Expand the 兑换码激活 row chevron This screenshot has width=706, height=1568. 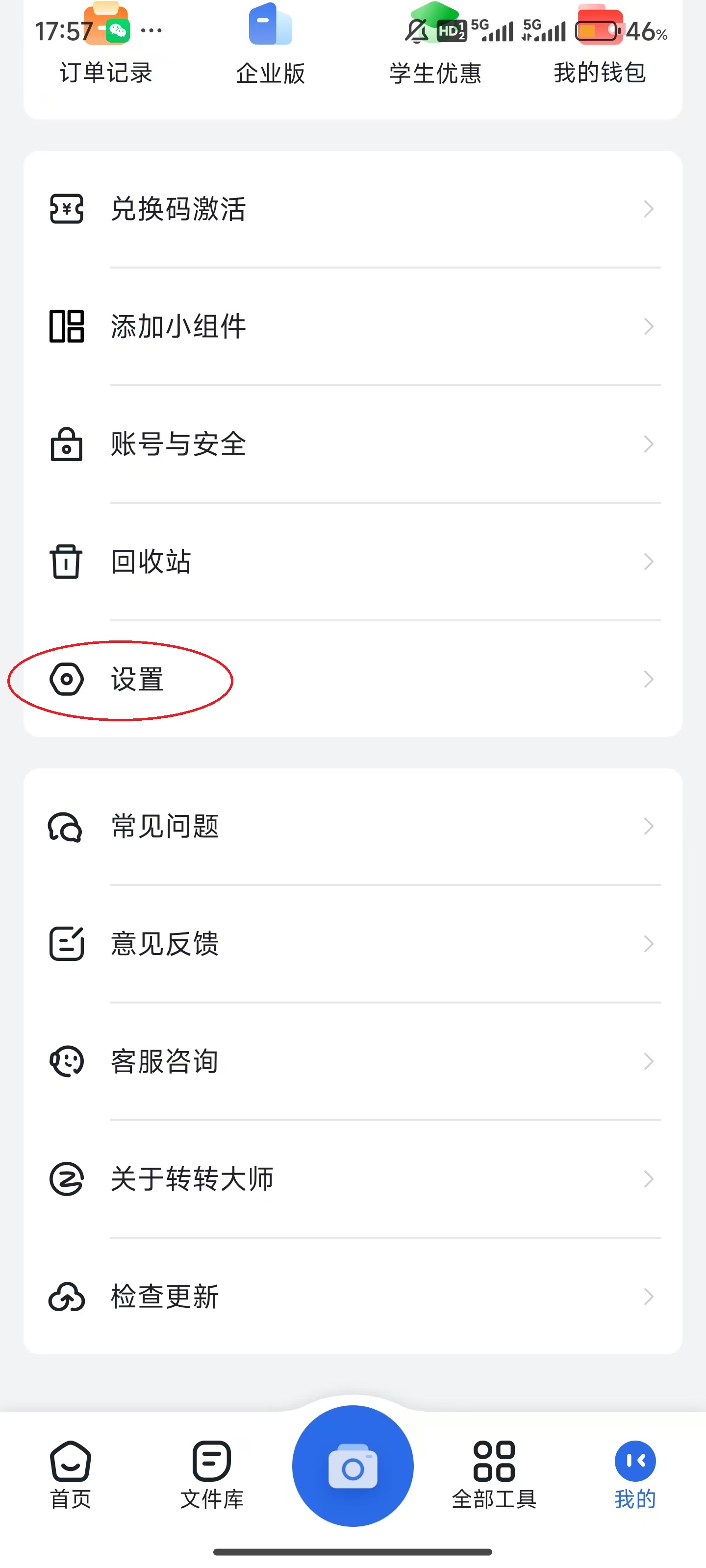point(648,209)
